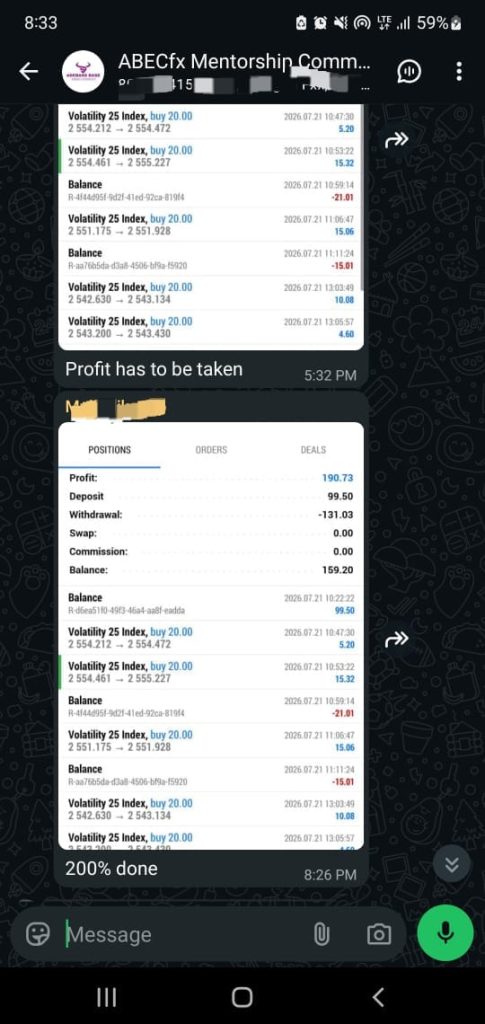This screenshot has width=485, height=1024.
Task: Forward the 'Profit has to be taken' image
Action: 396,140
